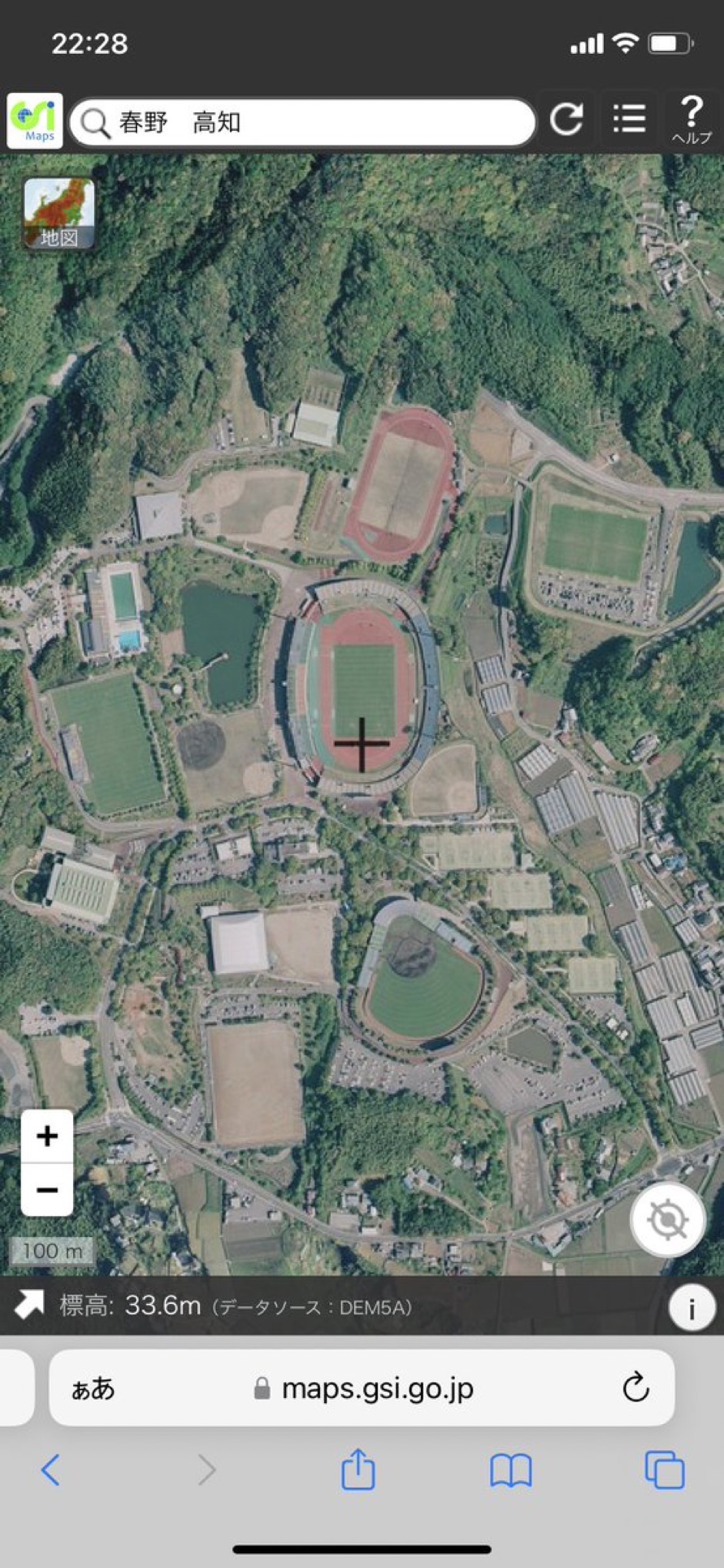Zoom in with the plus button
Screen dimensions: 724x1568
pos(47,1136)
